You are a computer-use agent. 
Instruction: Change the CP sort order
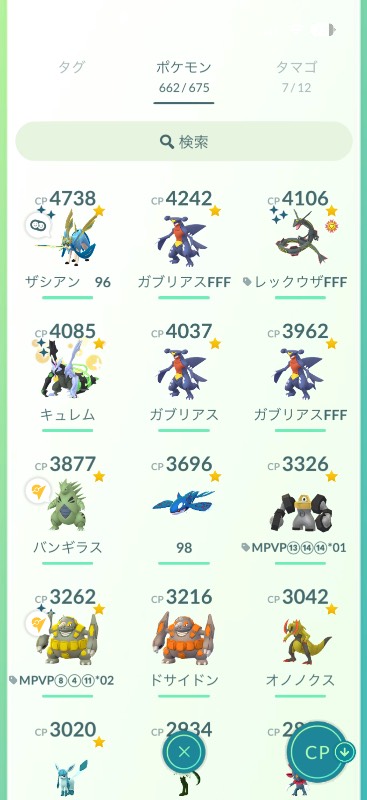(x=321, y=752)
